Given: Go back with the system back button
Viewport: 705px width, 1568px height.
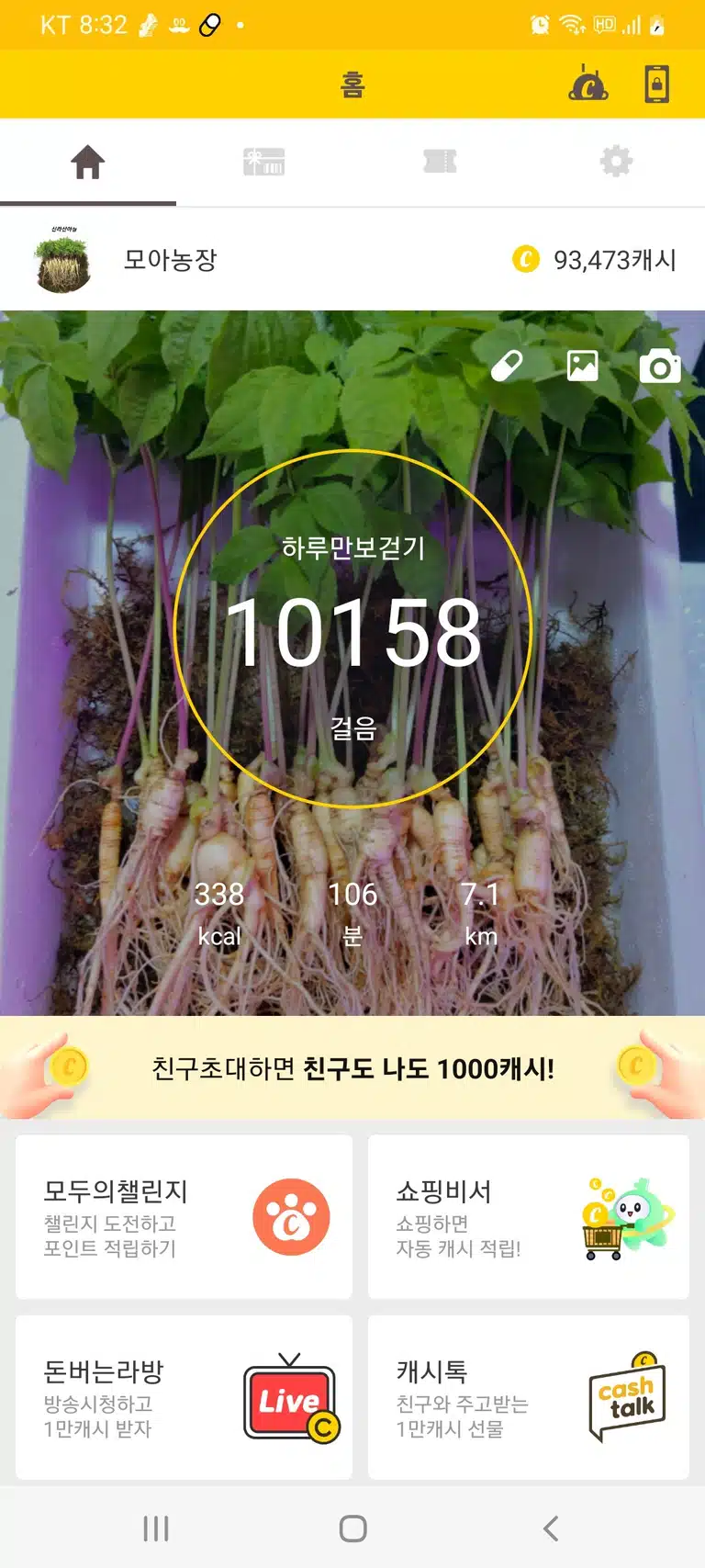Looking at the screenshot, I should coord(551,1529).
